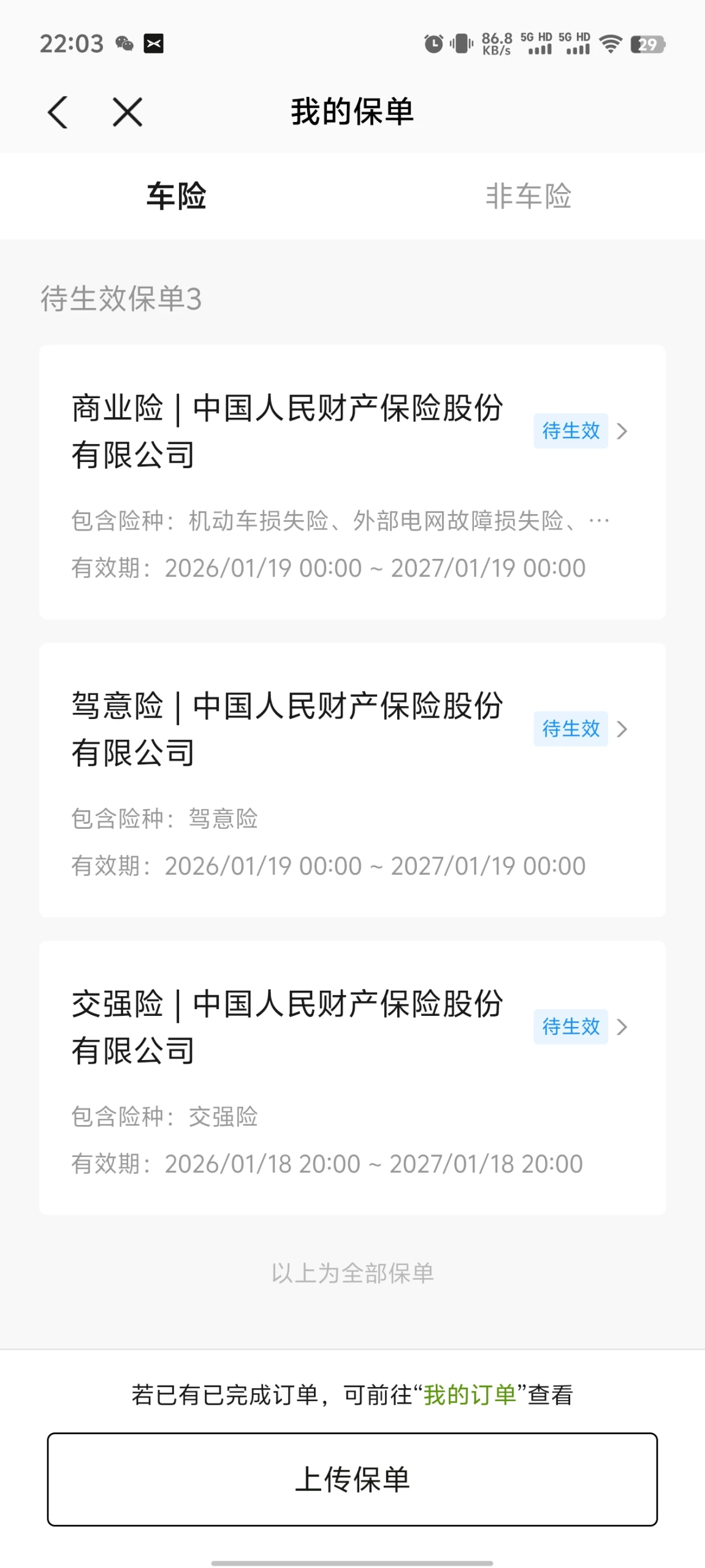The image size is (705, 1568).
Task: Follow the 我的订单 link
Action: (x=470, y=1394)
